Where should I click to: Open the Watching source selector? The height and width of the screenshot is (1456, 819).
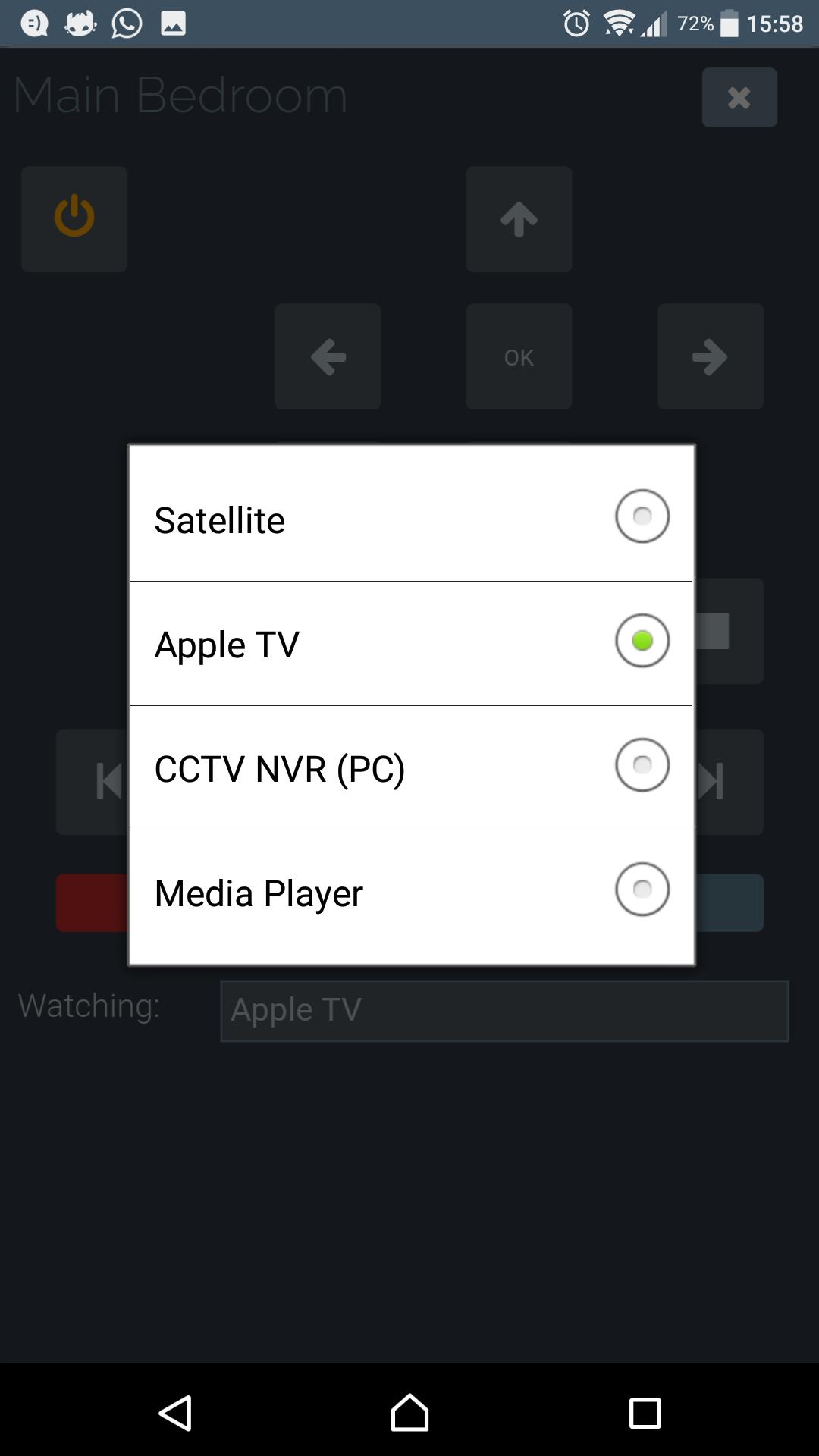504,1010
